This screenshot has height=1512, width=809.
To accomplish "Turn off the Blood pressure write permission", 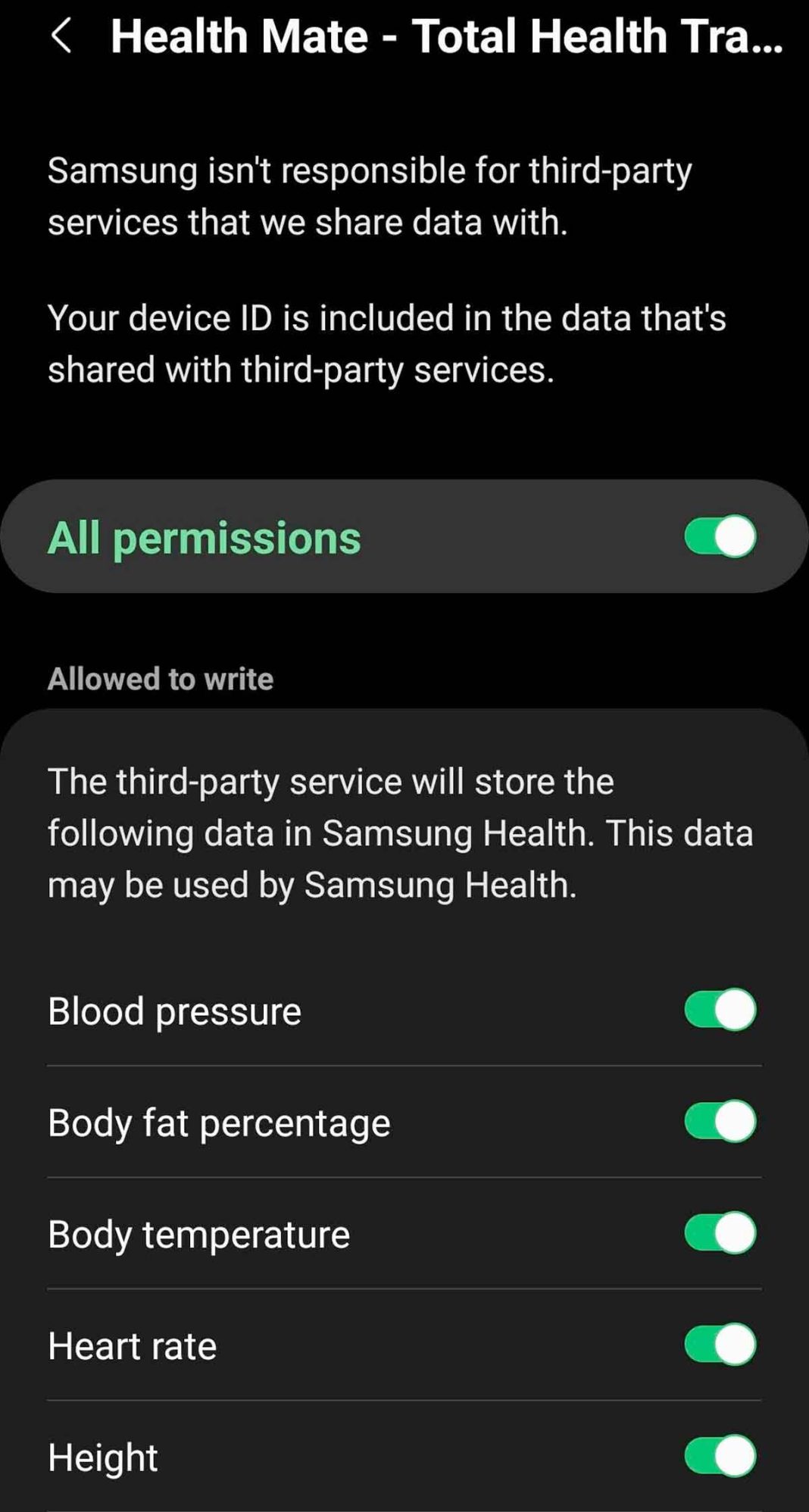I will point(718,1011).
